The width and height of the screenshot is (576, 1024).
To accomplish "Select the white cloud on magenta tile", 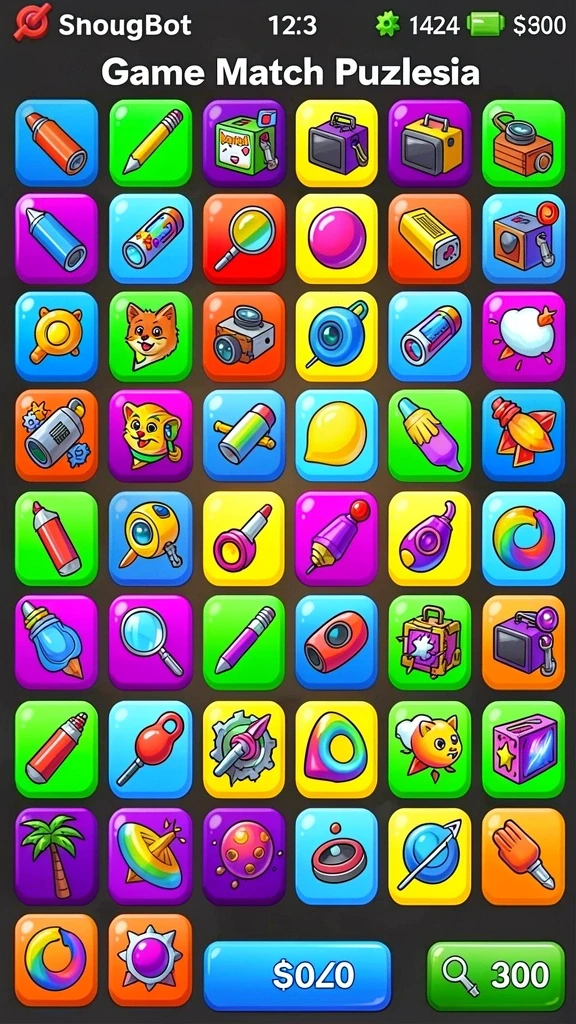I will point(523,336).
